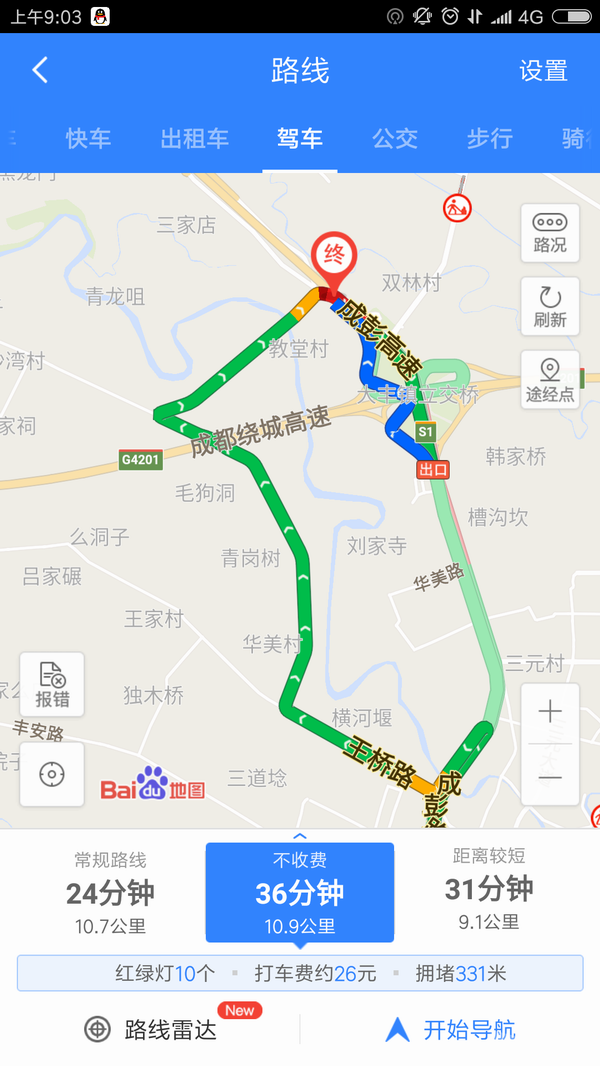600x1066 pixels.
Task: Zoom in the map with plus
Action: 550,712
